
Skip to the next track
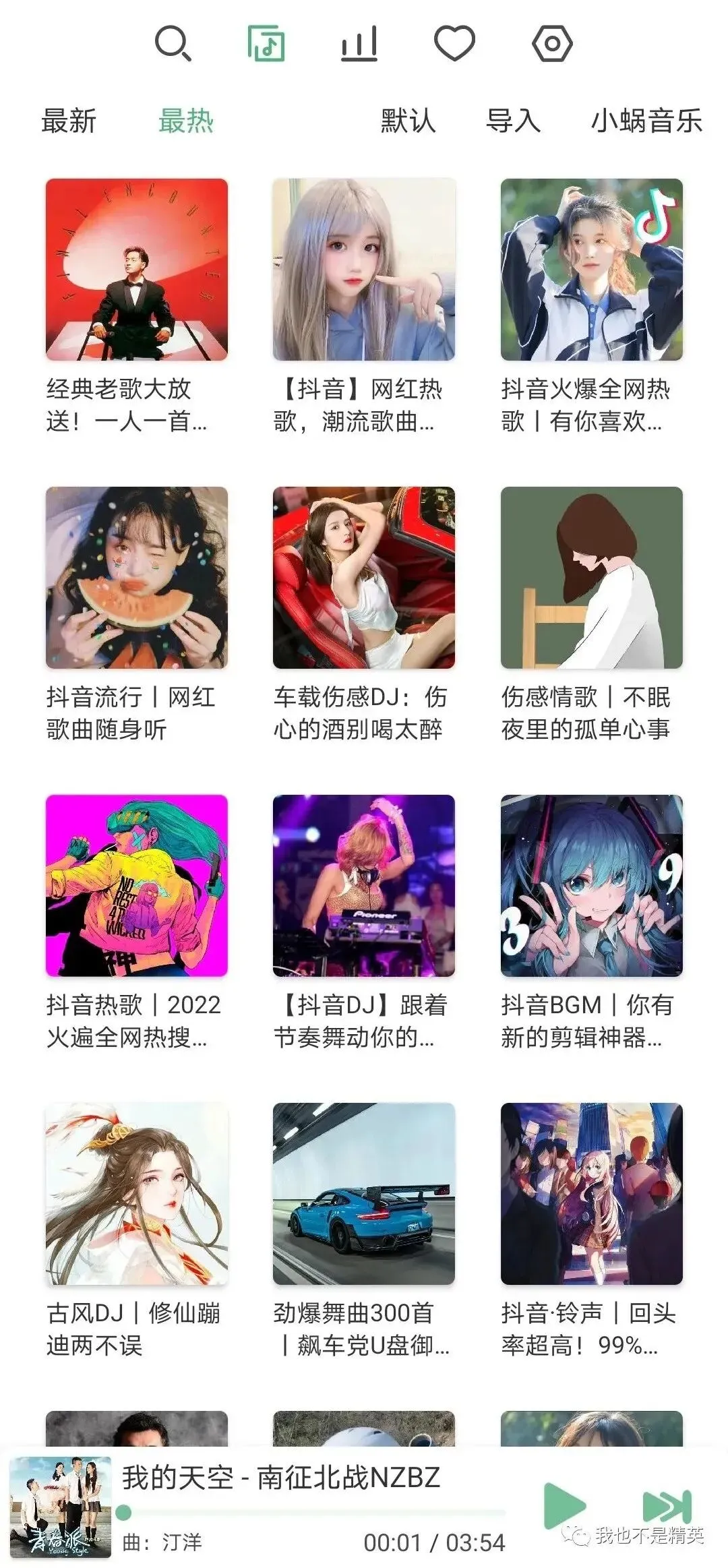pos(666,1505)
